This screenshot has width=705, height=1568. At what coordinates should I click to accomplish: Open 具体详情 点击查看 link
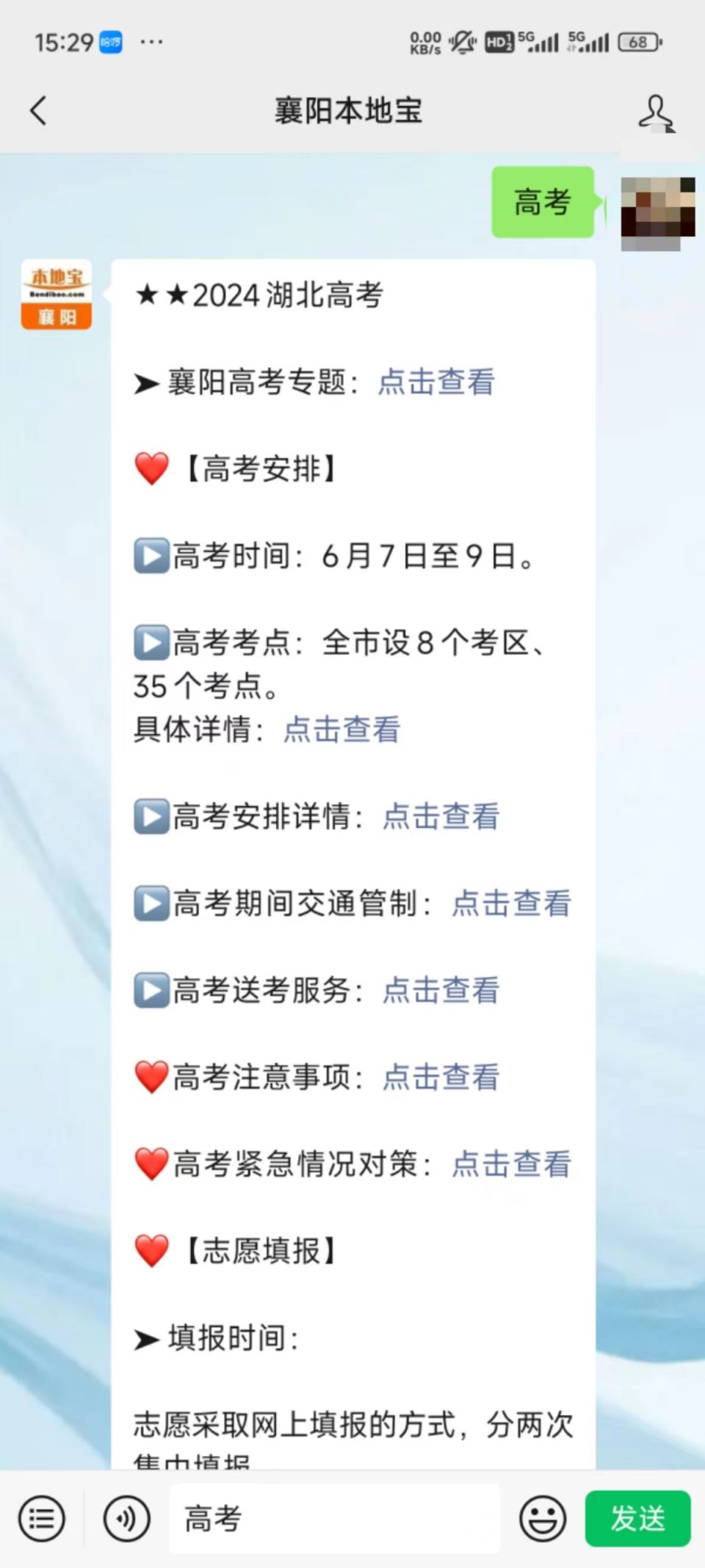[x=342, y=730]
